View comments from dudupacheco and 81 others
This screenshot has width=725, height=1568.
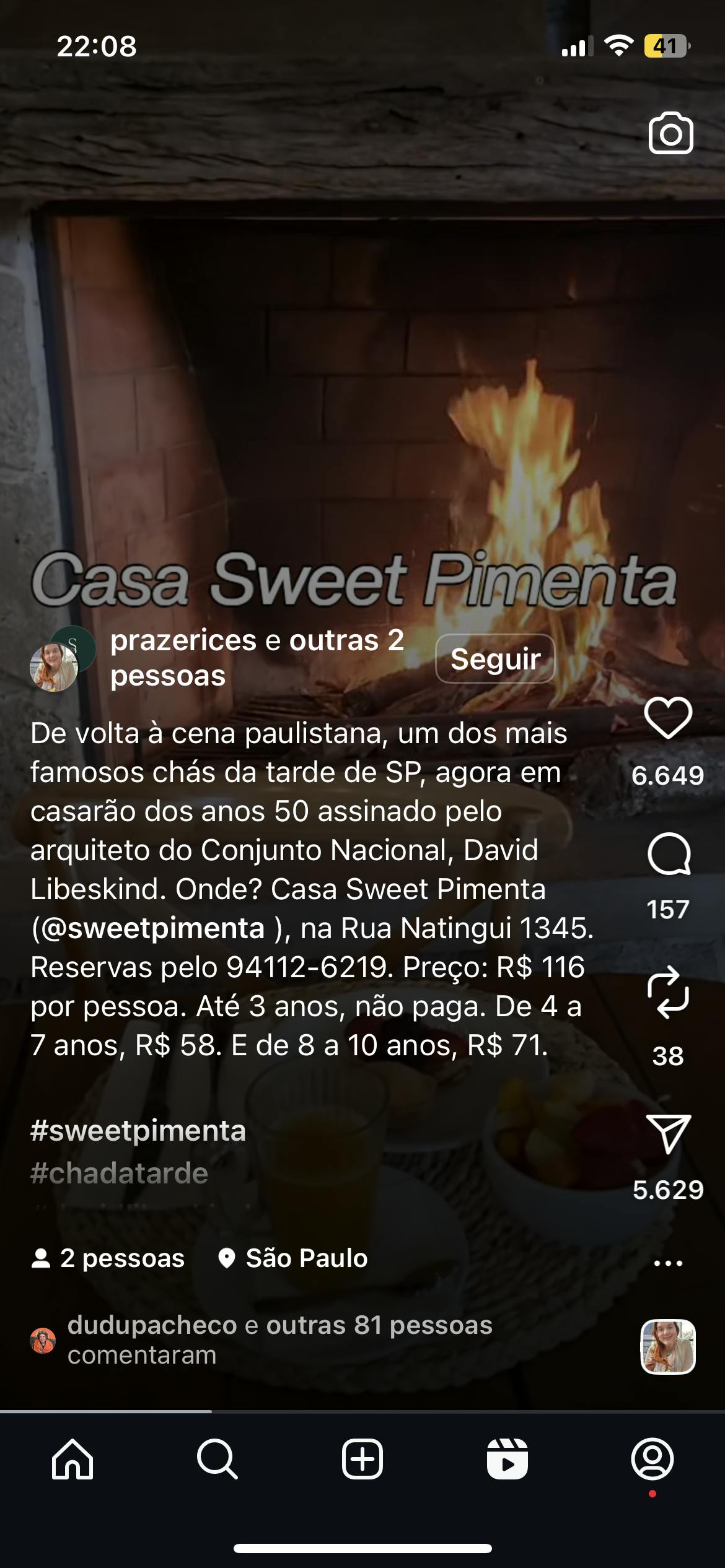pyautogui.click(x=279, y=1339)
